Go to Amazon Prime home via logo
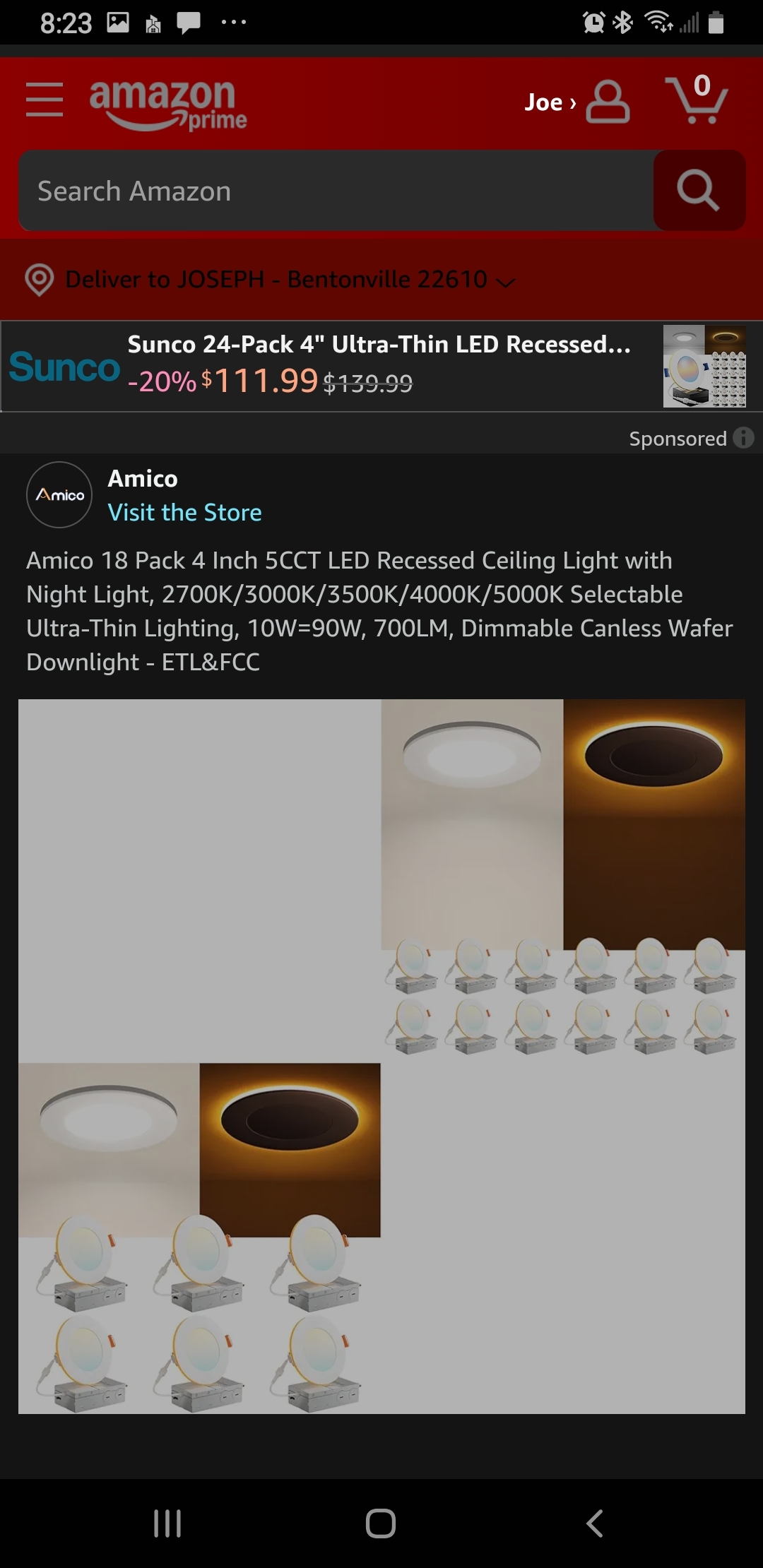This screenshot has height=1568, width=763. pos(168,105)
